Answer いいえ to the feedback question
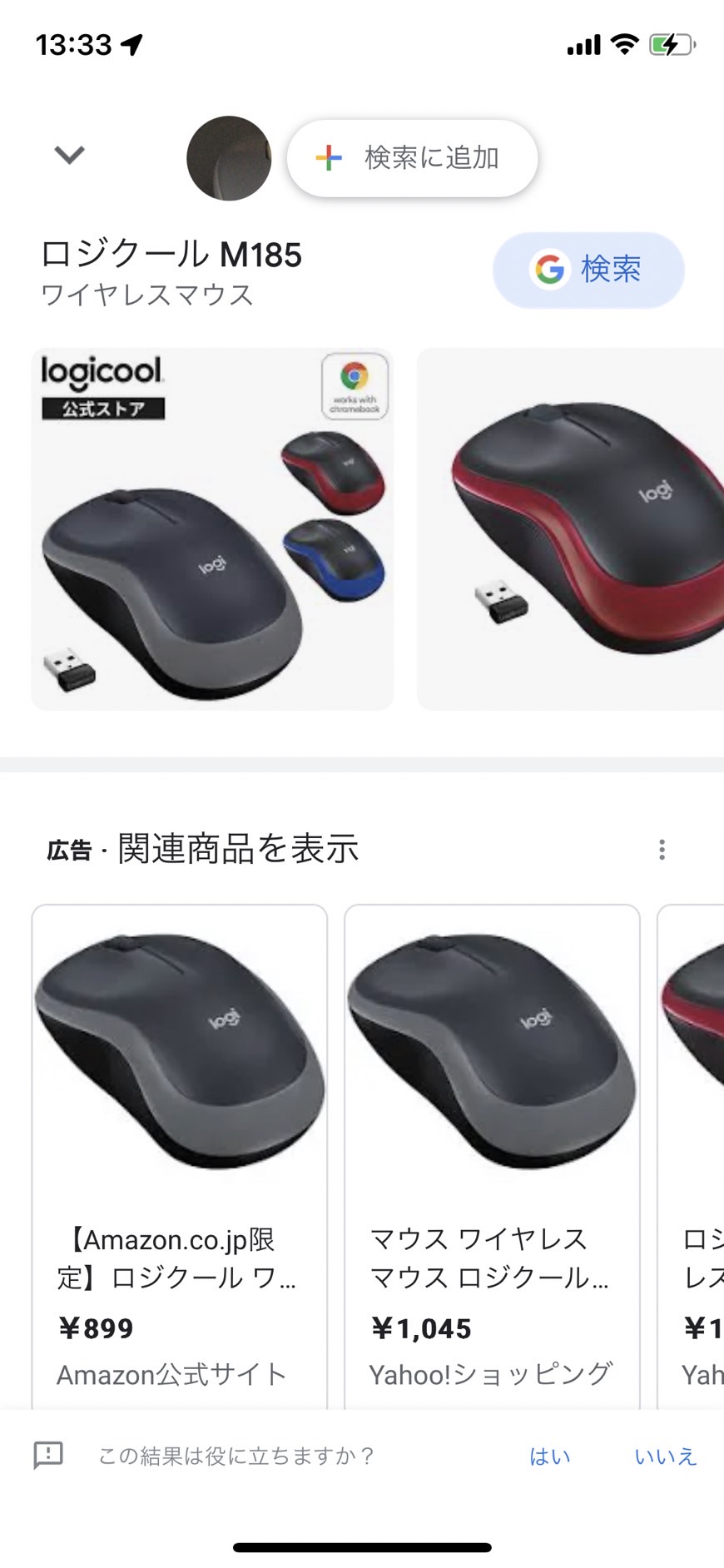Viewport: 724px width, 1568px height. coord(665,1456)
